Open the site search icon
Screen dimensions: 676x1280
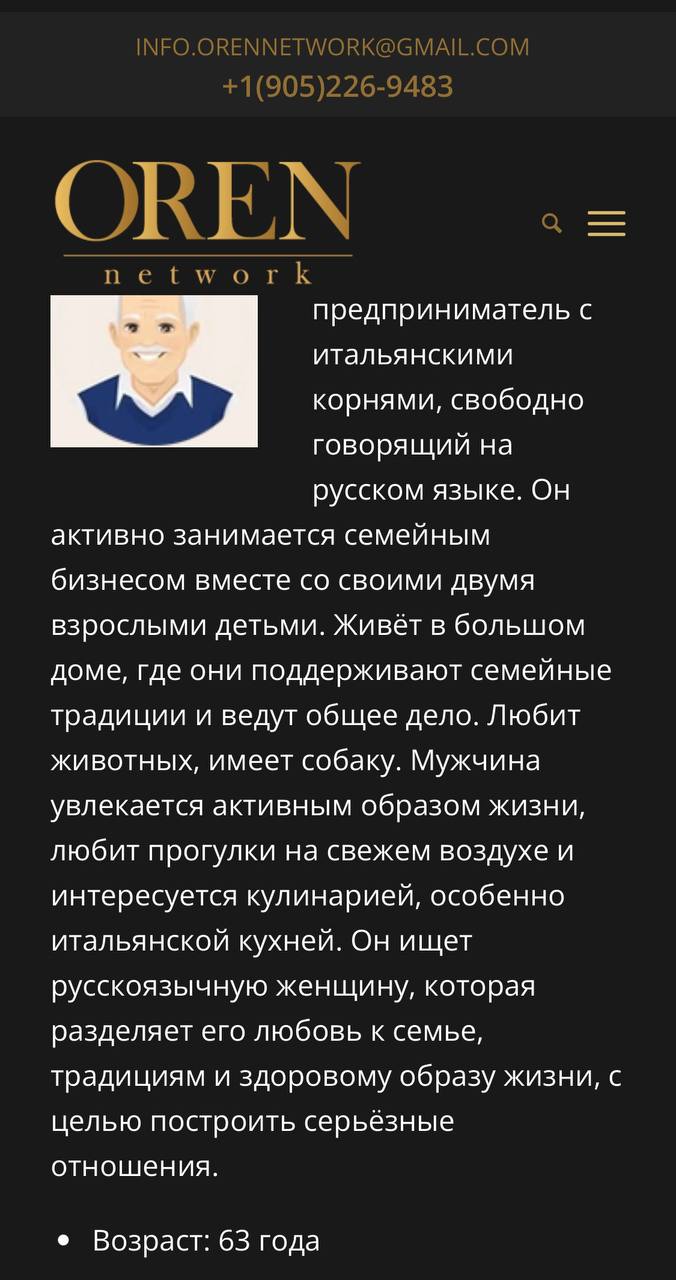tap(551, 223)
